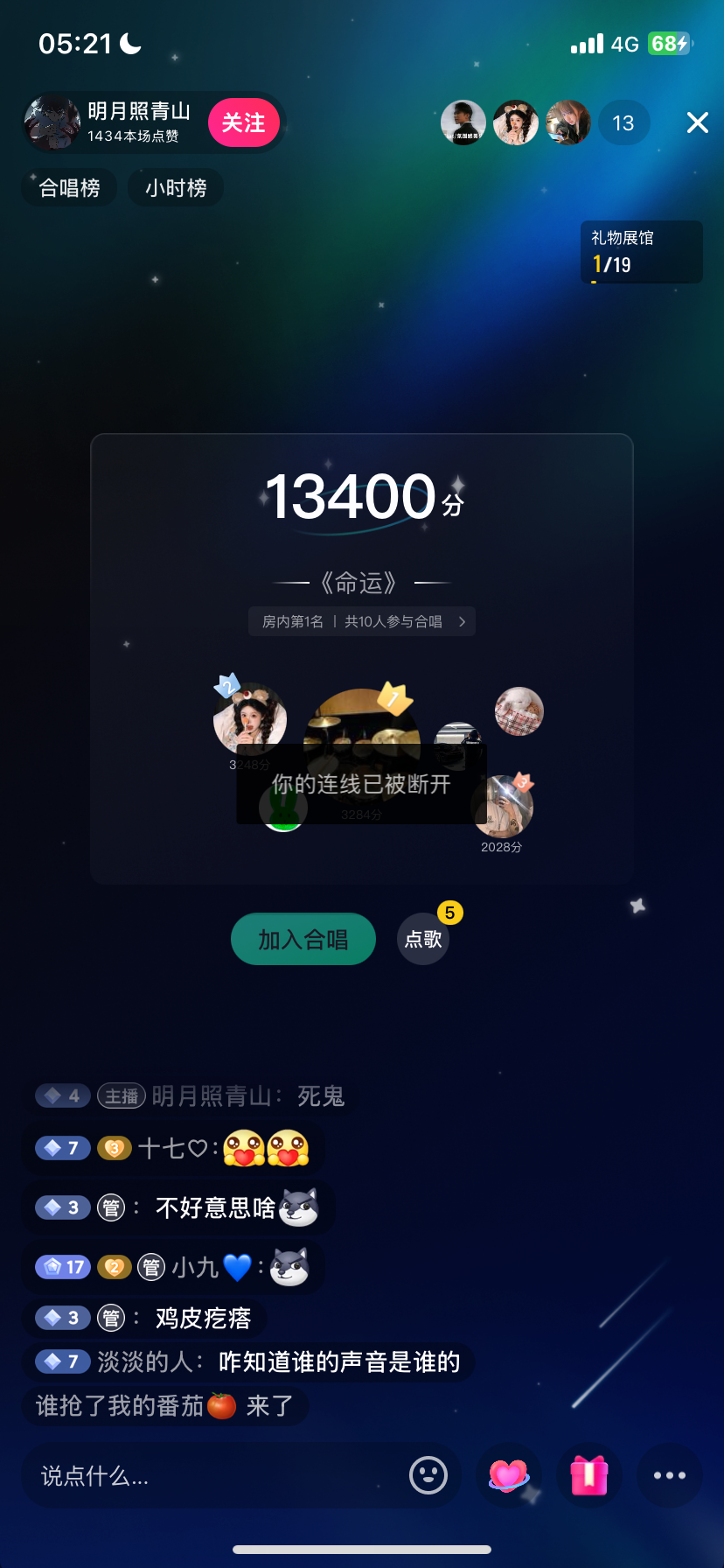Open the gift panel via gift box icon
The width and height of the screenshot is (724, 1568).
tap(589, 1474)
